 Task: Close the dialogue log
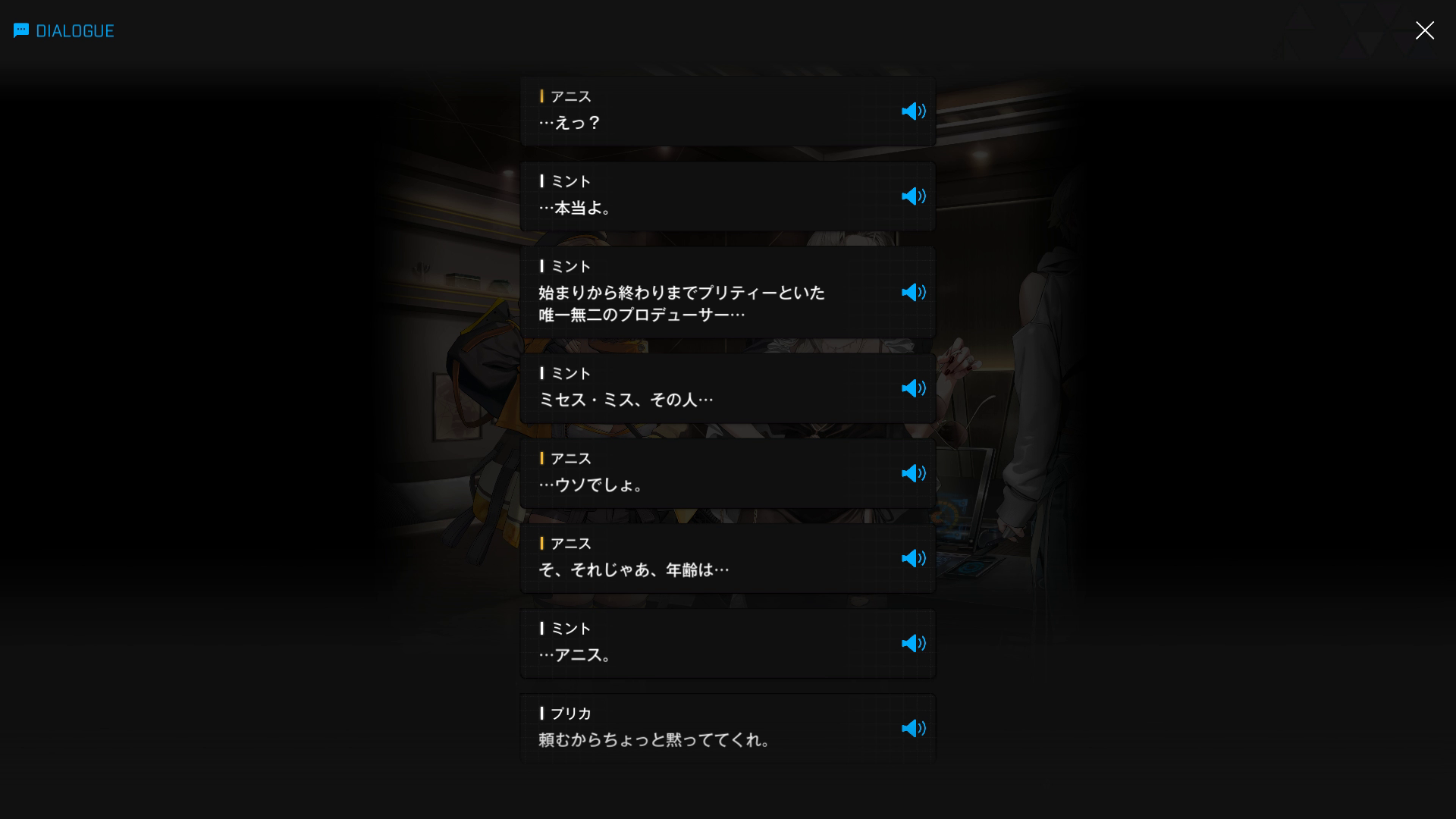pyautogui.click(x=1424, y=30)
